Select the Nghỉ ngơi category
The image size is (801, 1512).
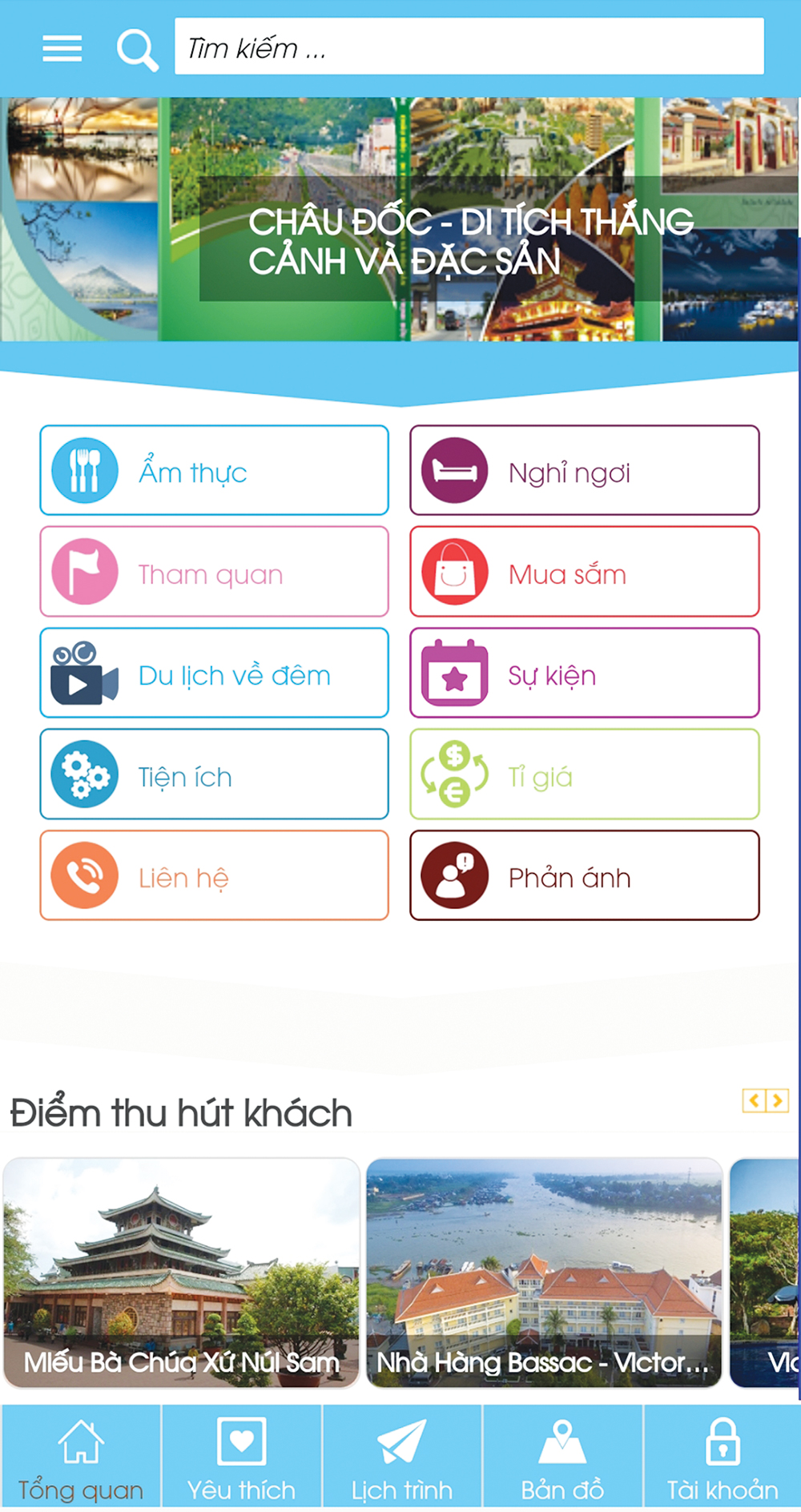(x=584, y=471)
